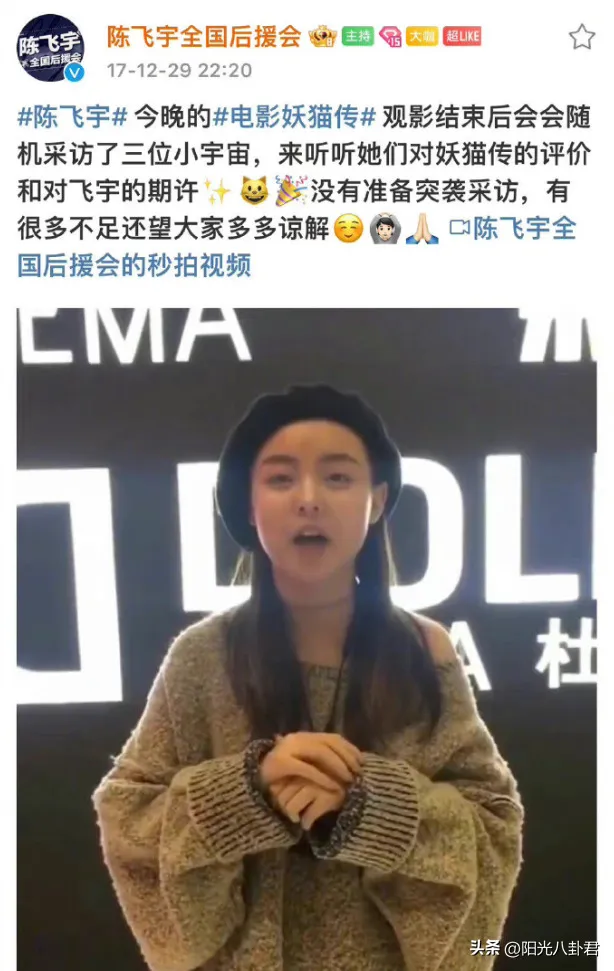The height and width of the screenshot is (971, 614).
Task: Open the 陈飞宇全国后援会 profile avatar
Action: point(50,47)
